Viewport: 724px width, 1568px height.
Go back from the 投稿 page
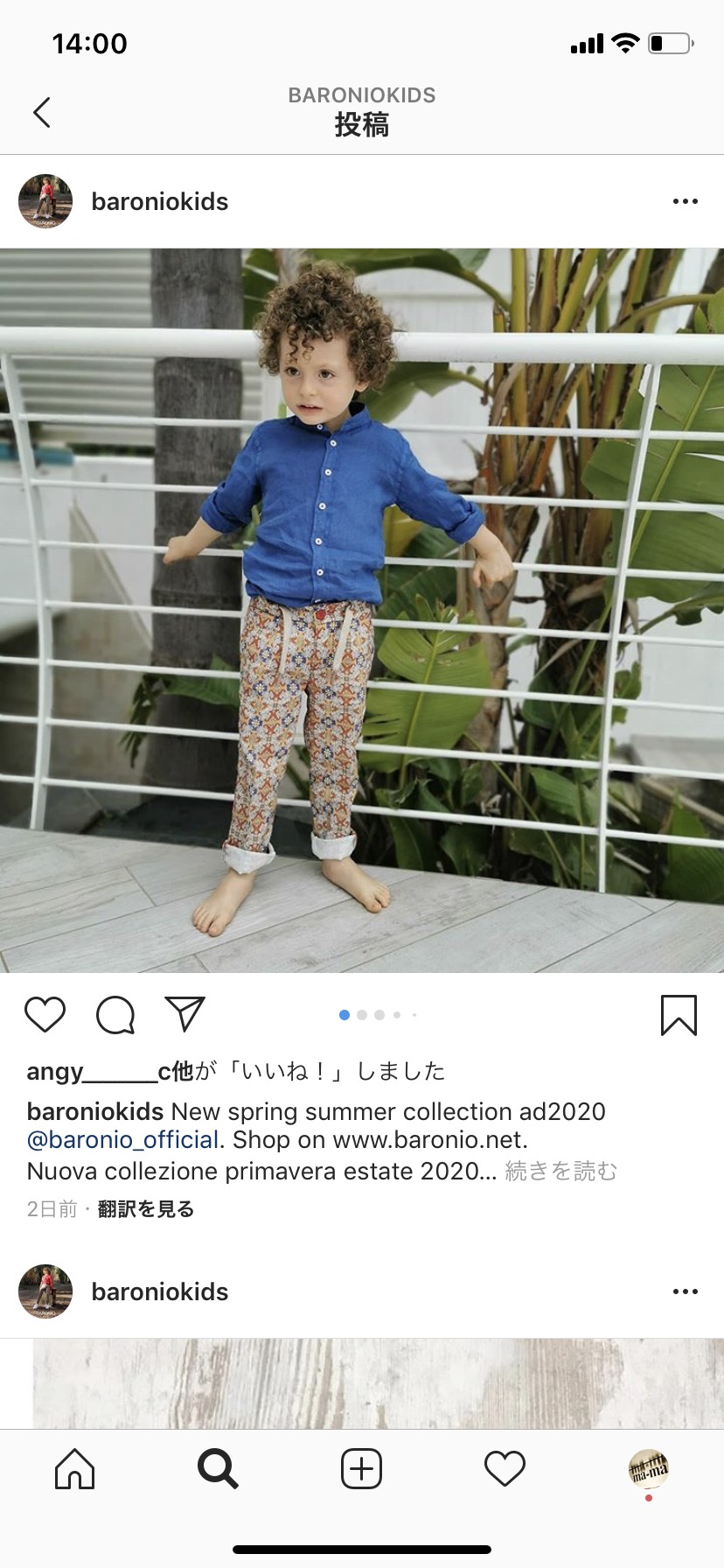(42, 112)
